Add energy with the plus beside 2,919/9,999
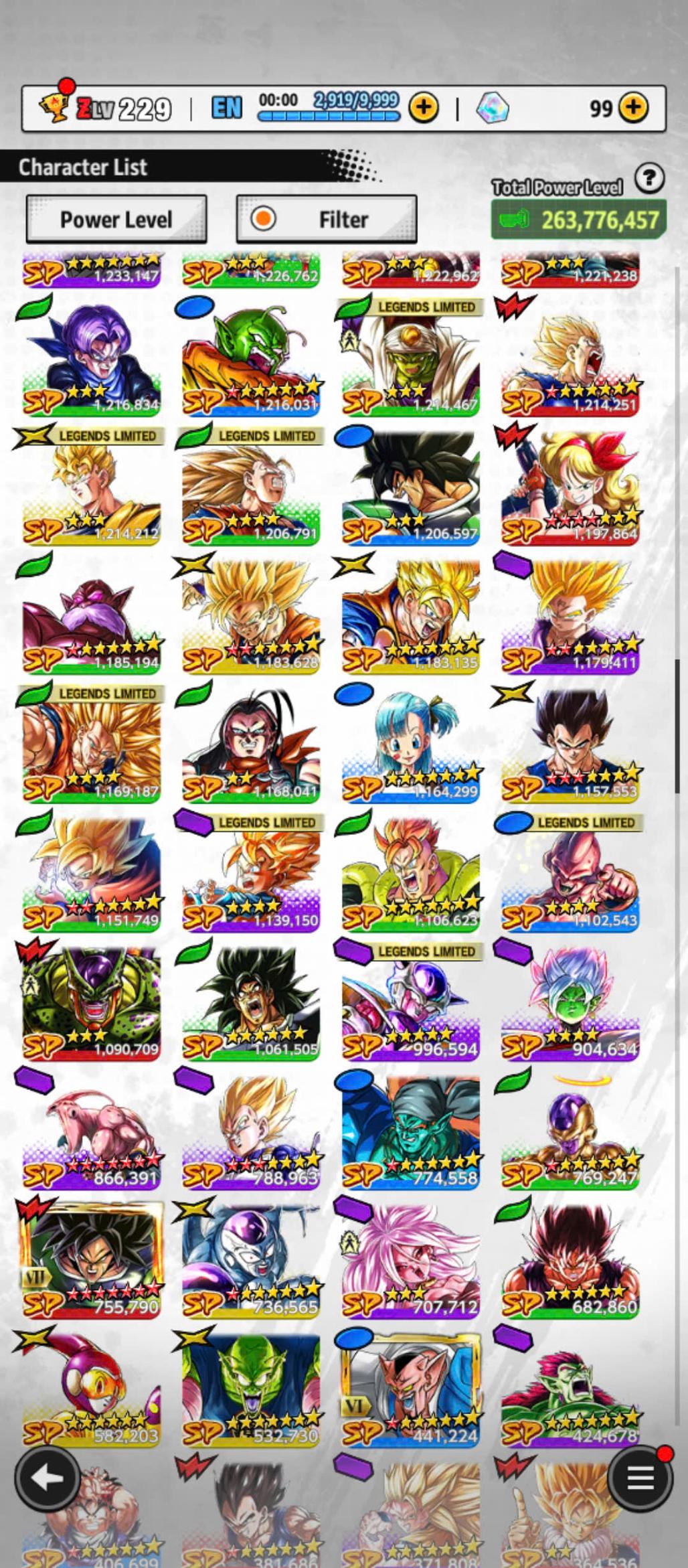This screenshot has width=688, height=1568. pyautogui.click(x=423, y=107)
